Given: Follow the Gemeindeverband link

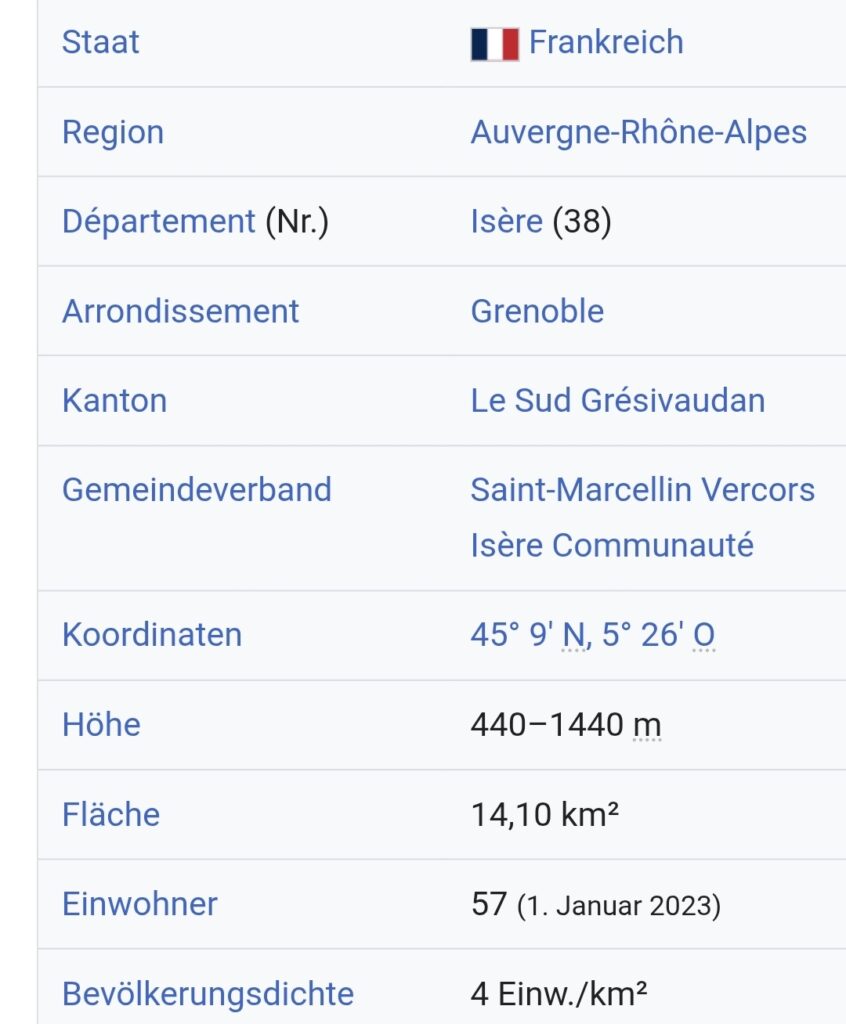Looking at the screenshot, I should [197, 490].
